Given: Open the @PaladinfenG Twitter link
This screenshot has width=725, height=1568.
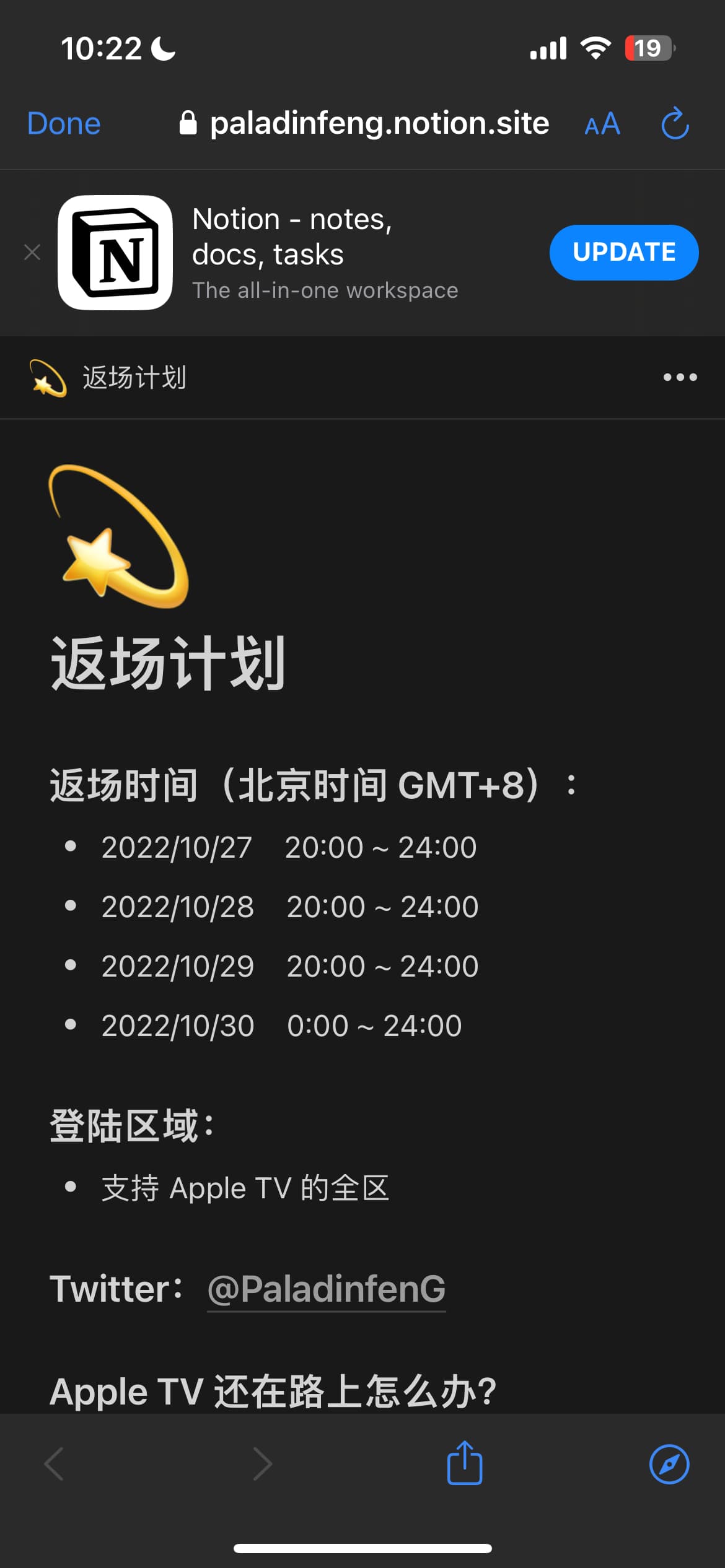Looking at the screenshot, I should pyautogui.click(x=327, y=1289).
